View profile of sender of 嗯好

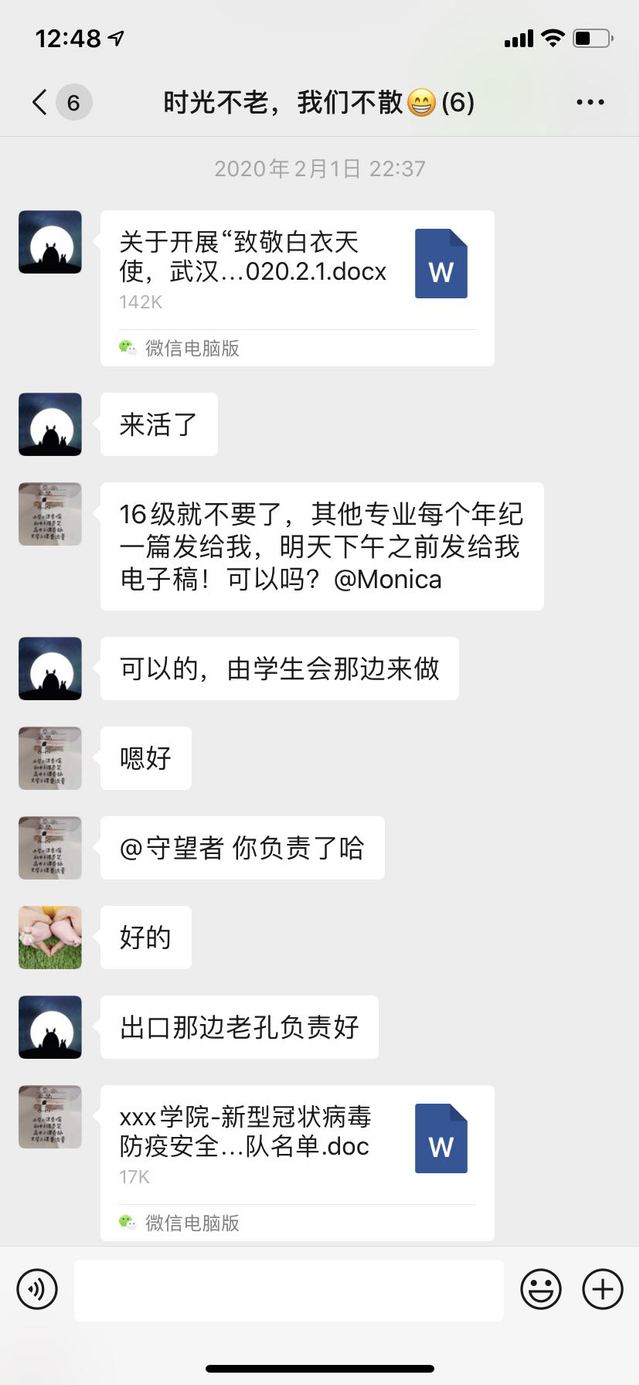coord(50,758)
